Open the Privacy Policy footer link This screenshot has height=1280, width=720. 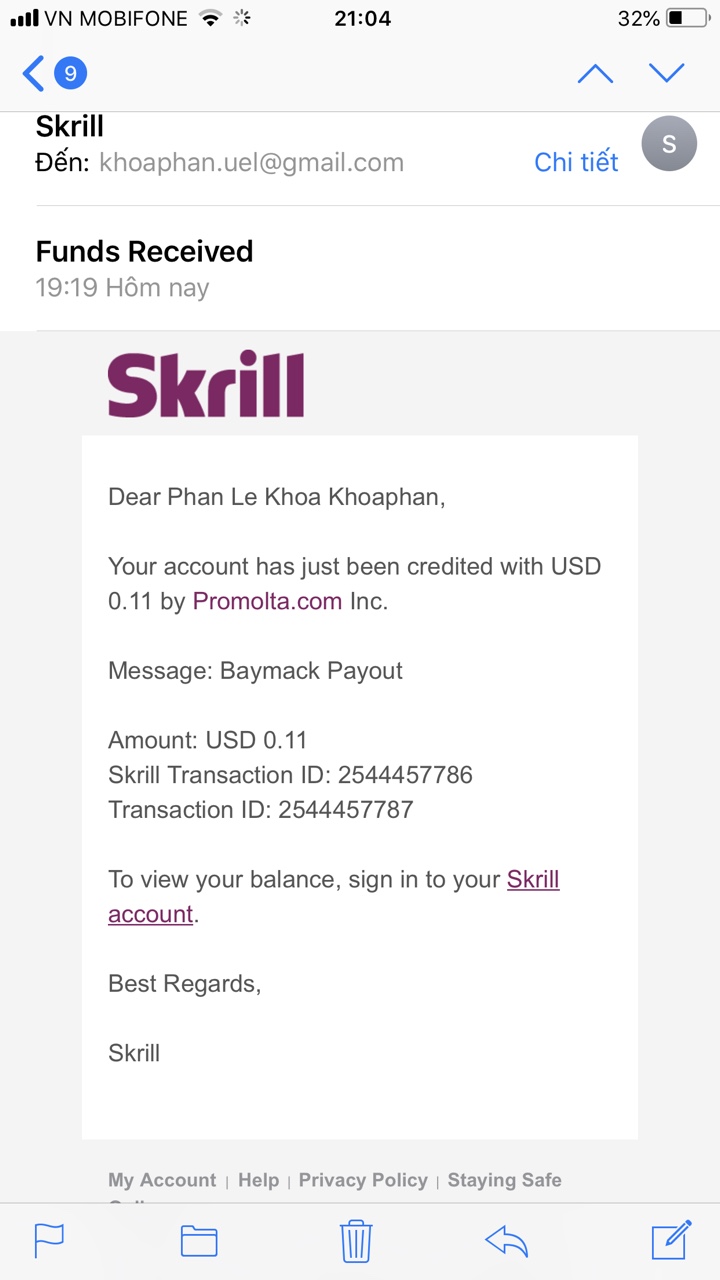pos(363,1180)
